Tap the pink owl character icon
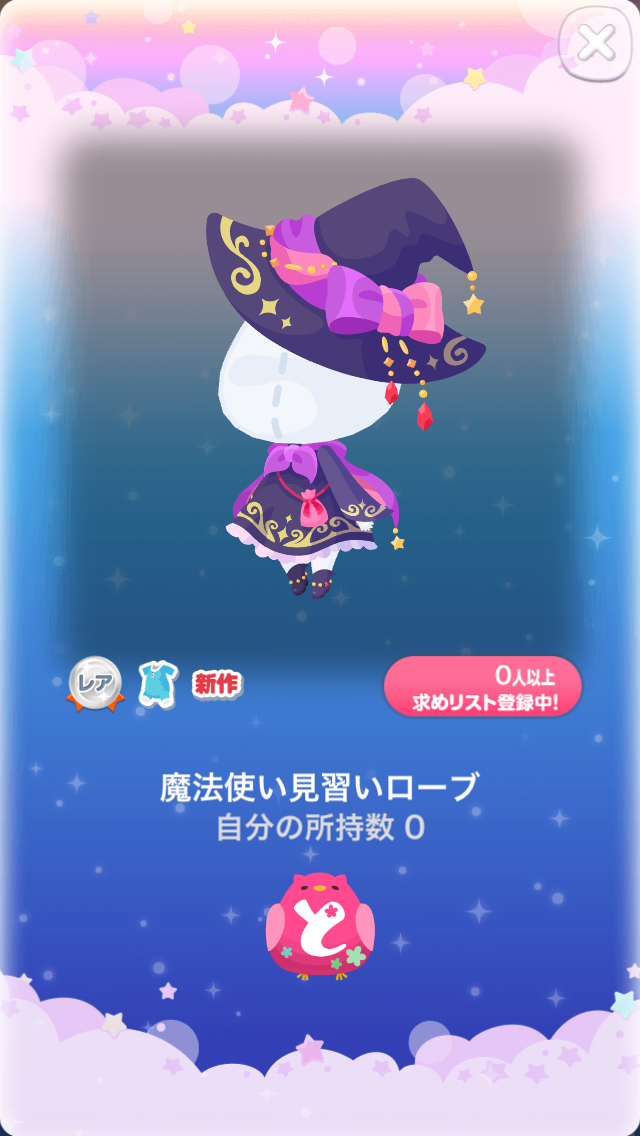 point(320,925)
